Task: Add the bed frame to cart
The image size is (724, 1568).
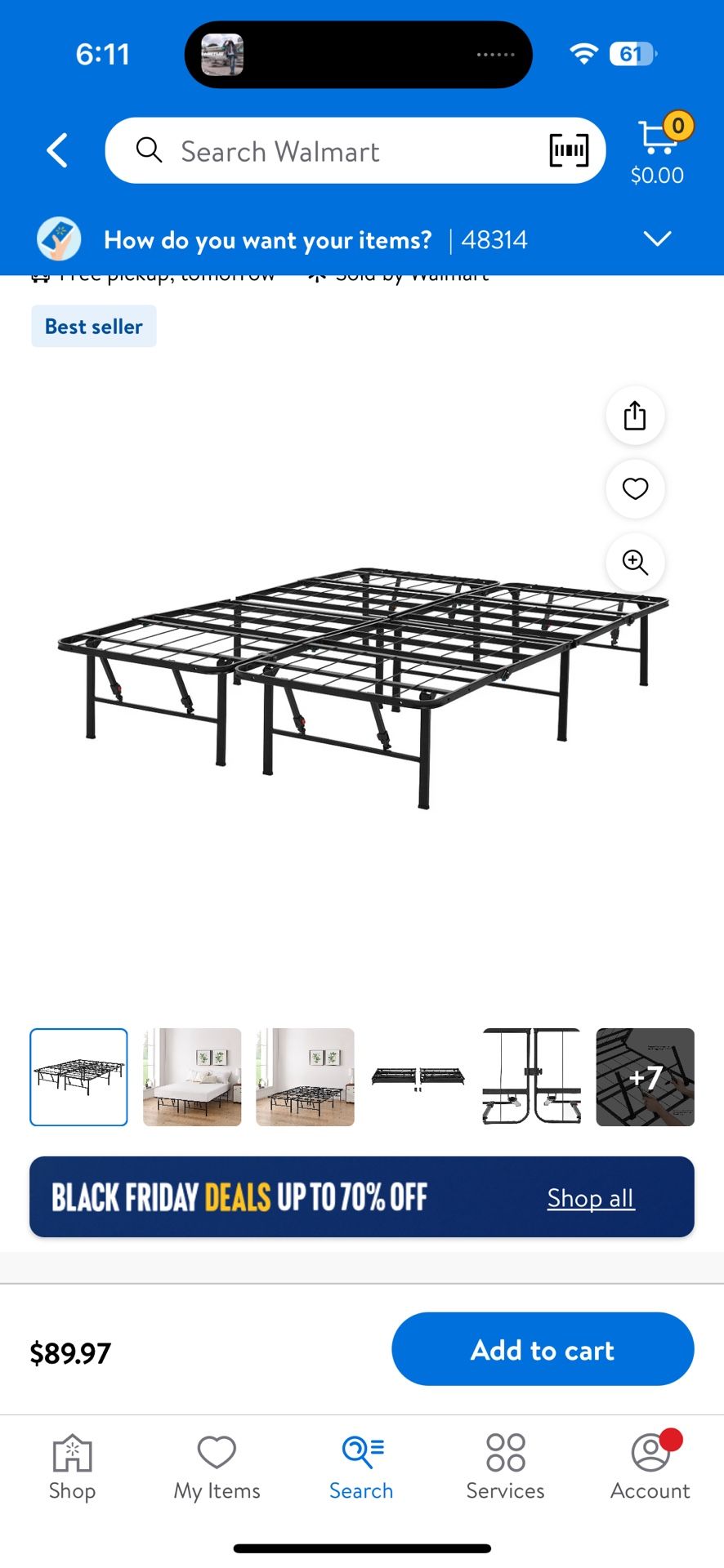Action: click(543, 1350)
